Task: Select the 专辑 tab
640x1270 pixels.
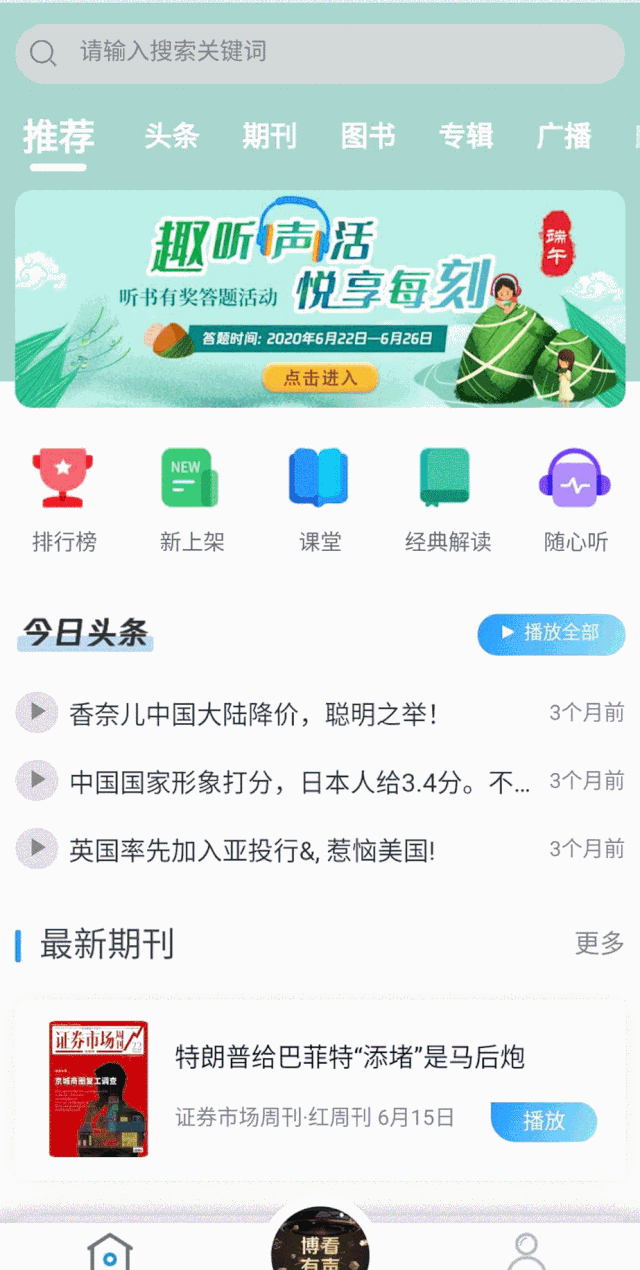Action: 466,136
